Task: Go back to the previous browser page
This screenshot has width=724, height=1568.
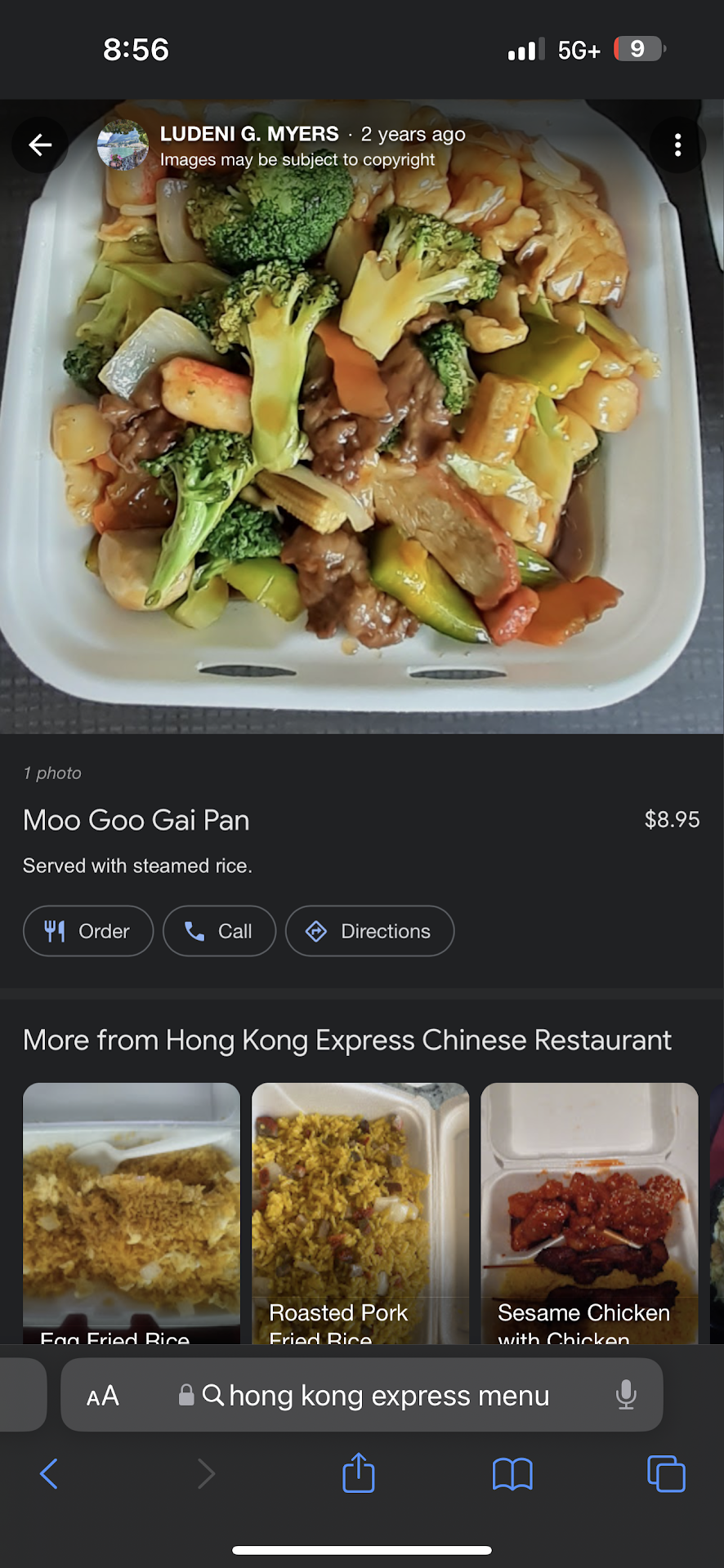Action: pos(49,1474)
